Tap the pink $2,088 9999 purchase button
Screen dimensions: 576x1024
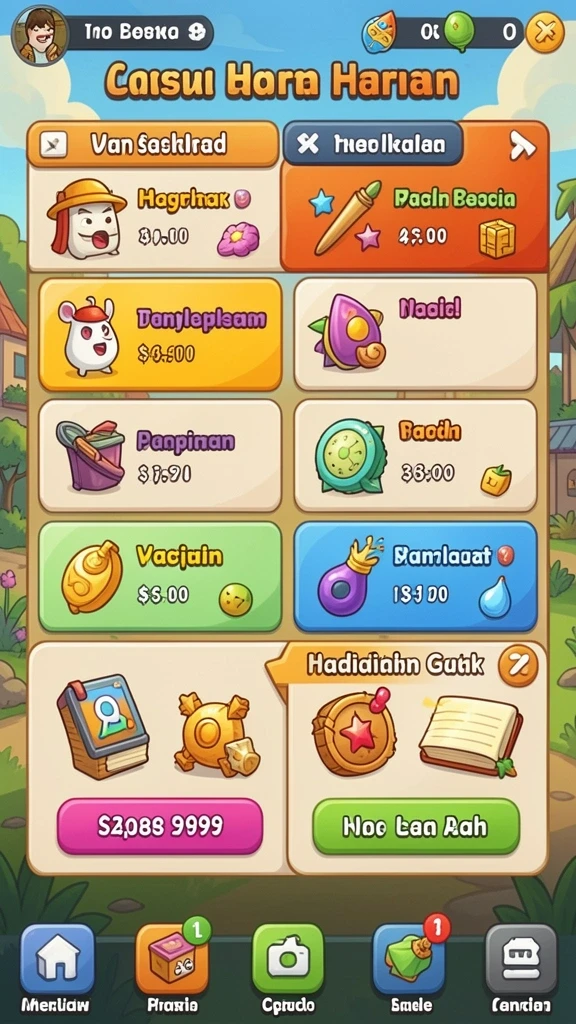(x=160, y=826)
